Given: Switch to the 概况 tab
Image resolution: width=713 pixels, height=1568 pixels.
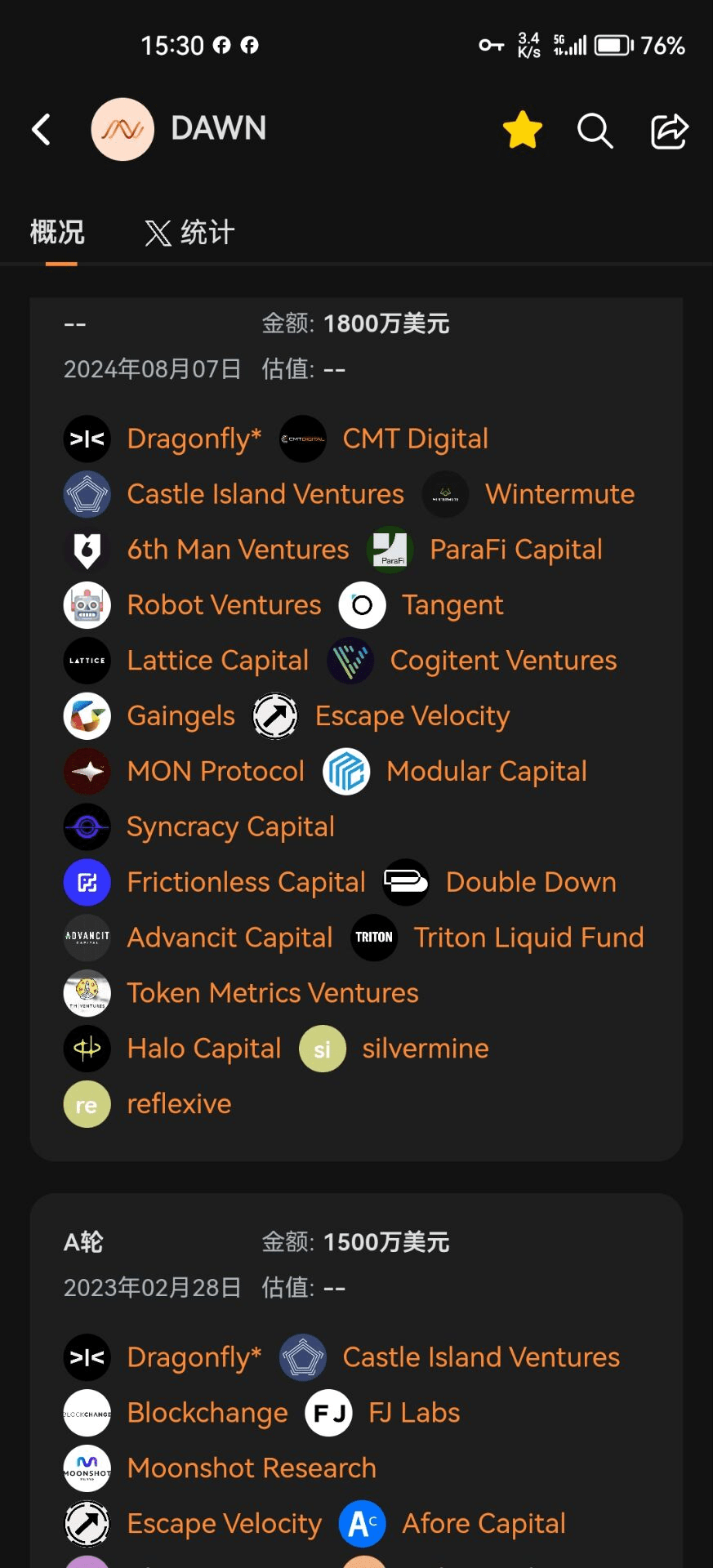Looking at the screenshot, I should pyautogui.click(x=57, y=233).
